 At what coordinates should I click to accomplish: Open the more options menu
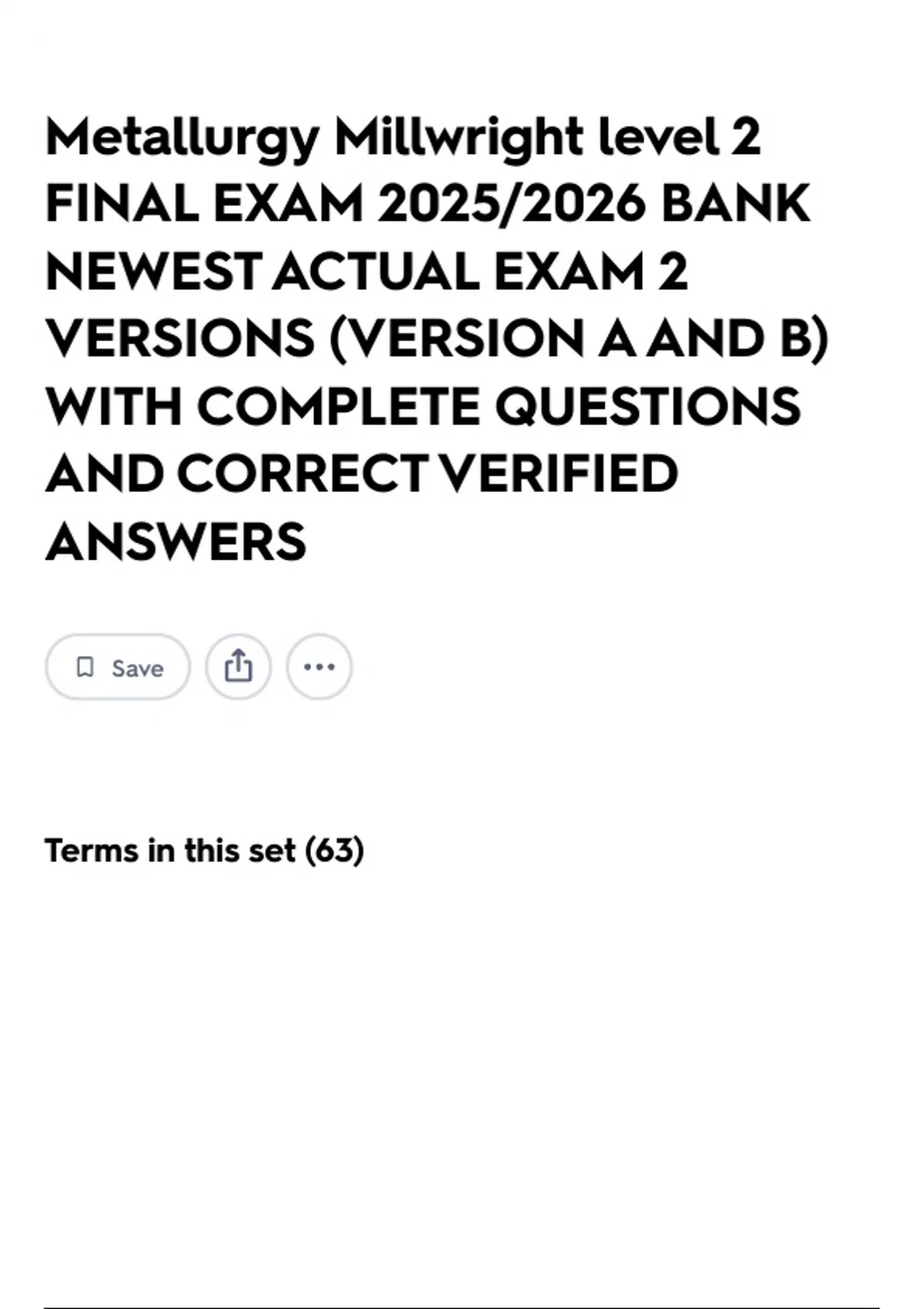(x=320, y=667)
